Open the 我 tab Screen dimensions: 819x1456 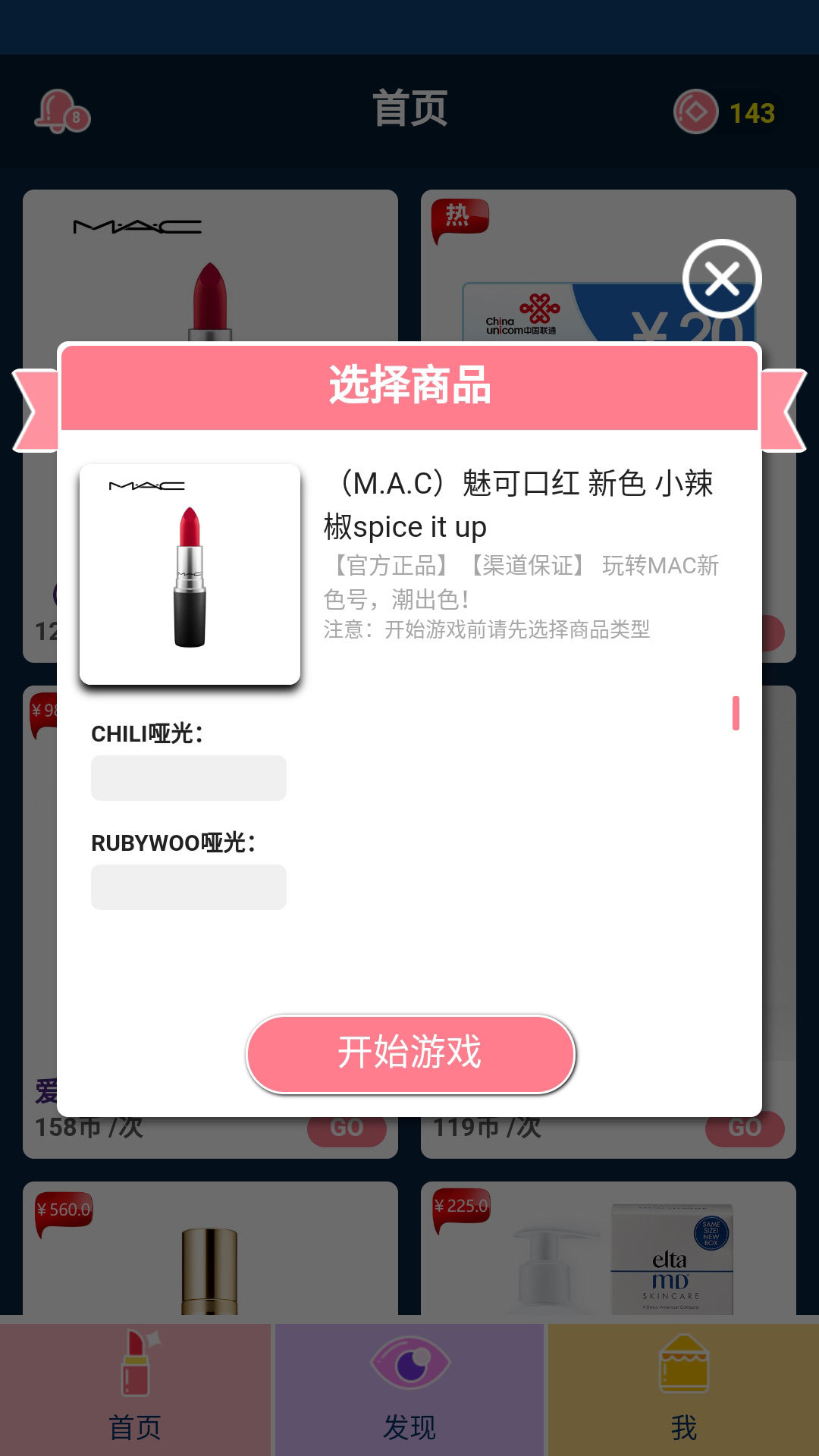(683, 1389)
